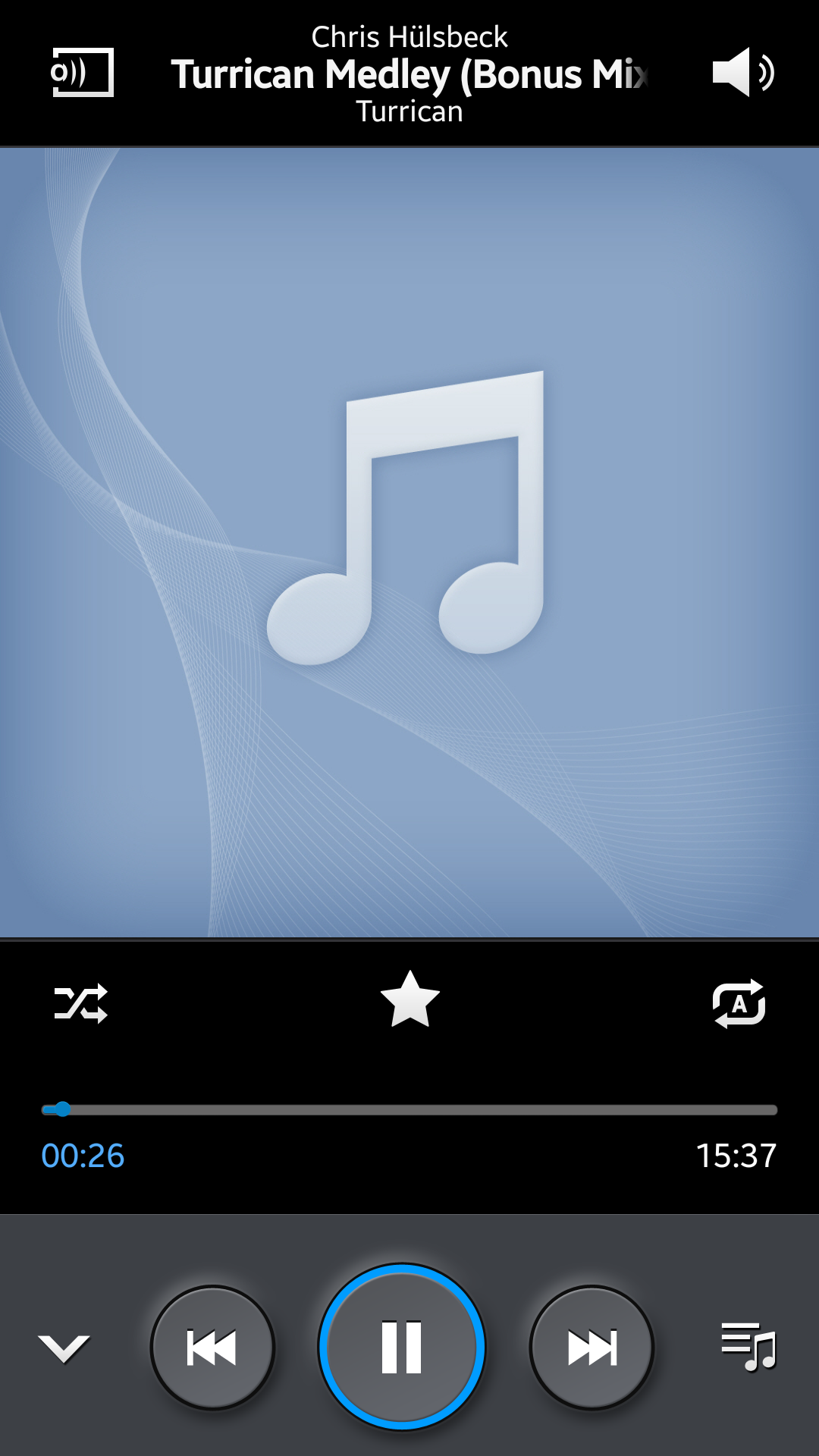The image size is (819, 1456).
Task: Change the repeat mode
Action: click(739, 1003)
